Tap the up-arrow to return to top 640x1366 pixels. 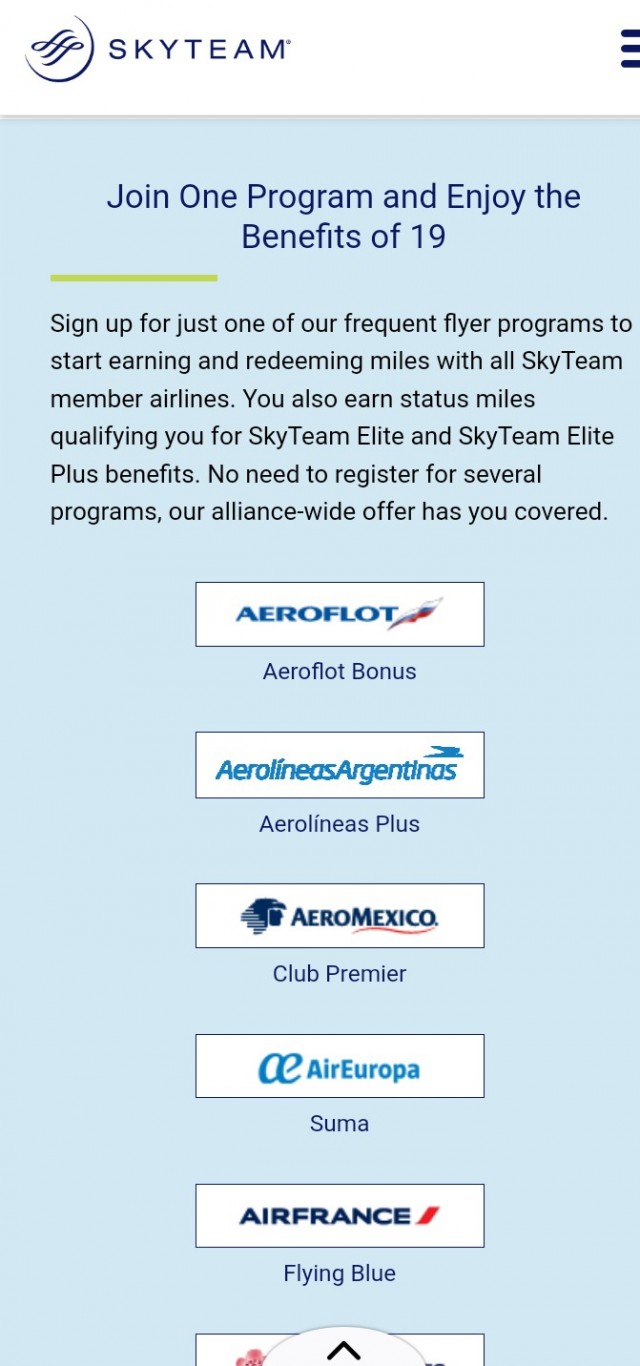(344, 1350)
